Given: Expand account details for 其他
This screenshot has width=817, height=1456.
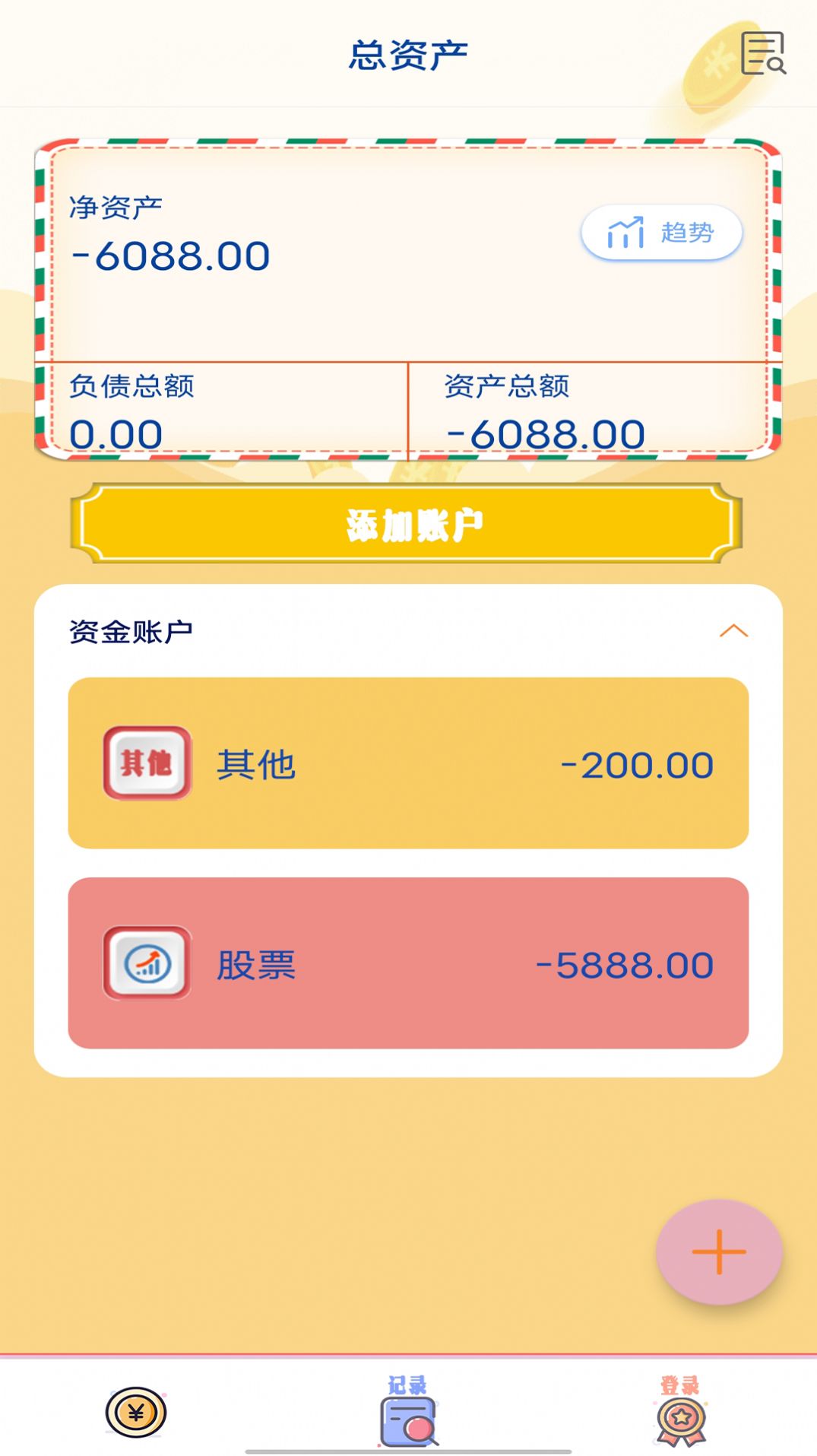Looking at the screenshot, I should [x=408, y=763].
